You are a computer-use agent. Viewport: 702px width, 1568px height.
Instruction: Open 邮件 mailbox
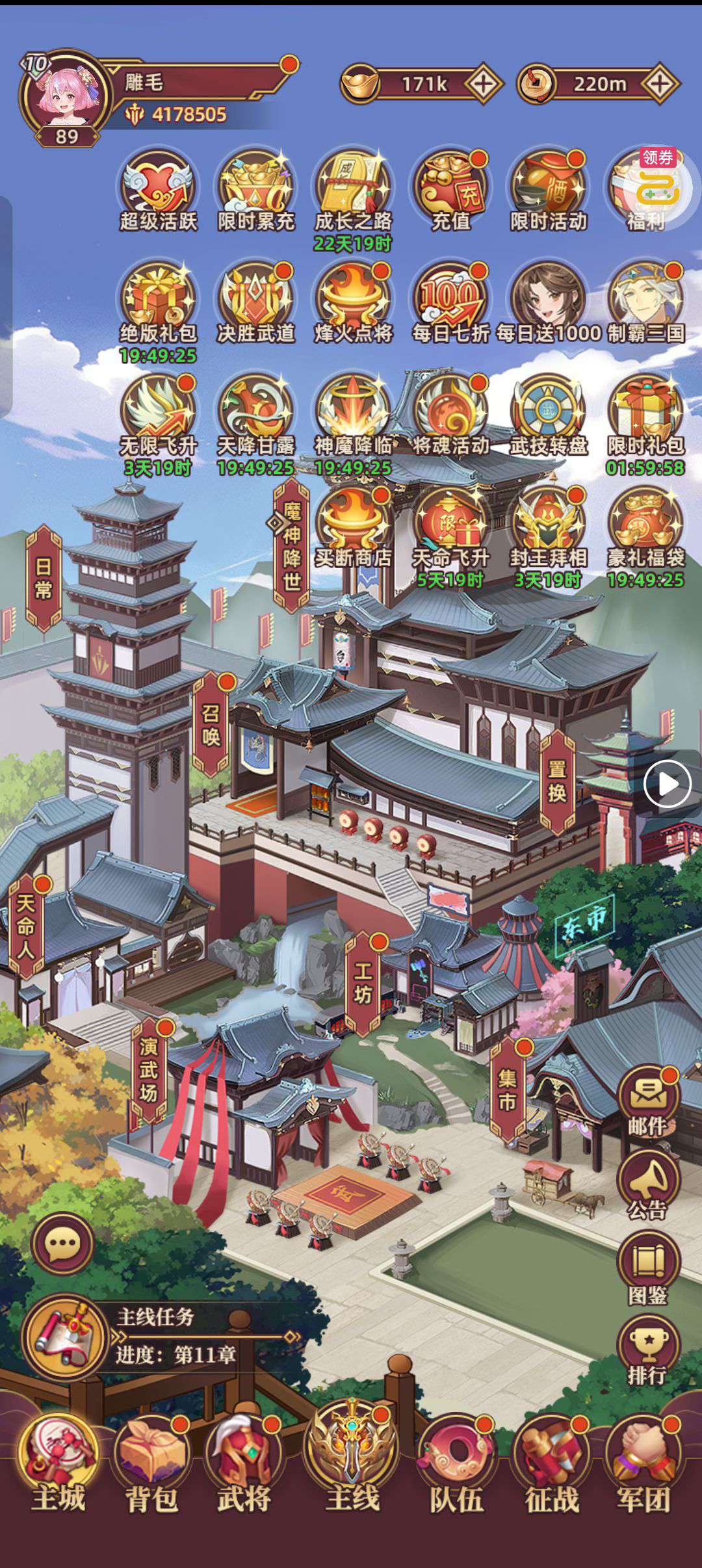tap(647, 1101)
